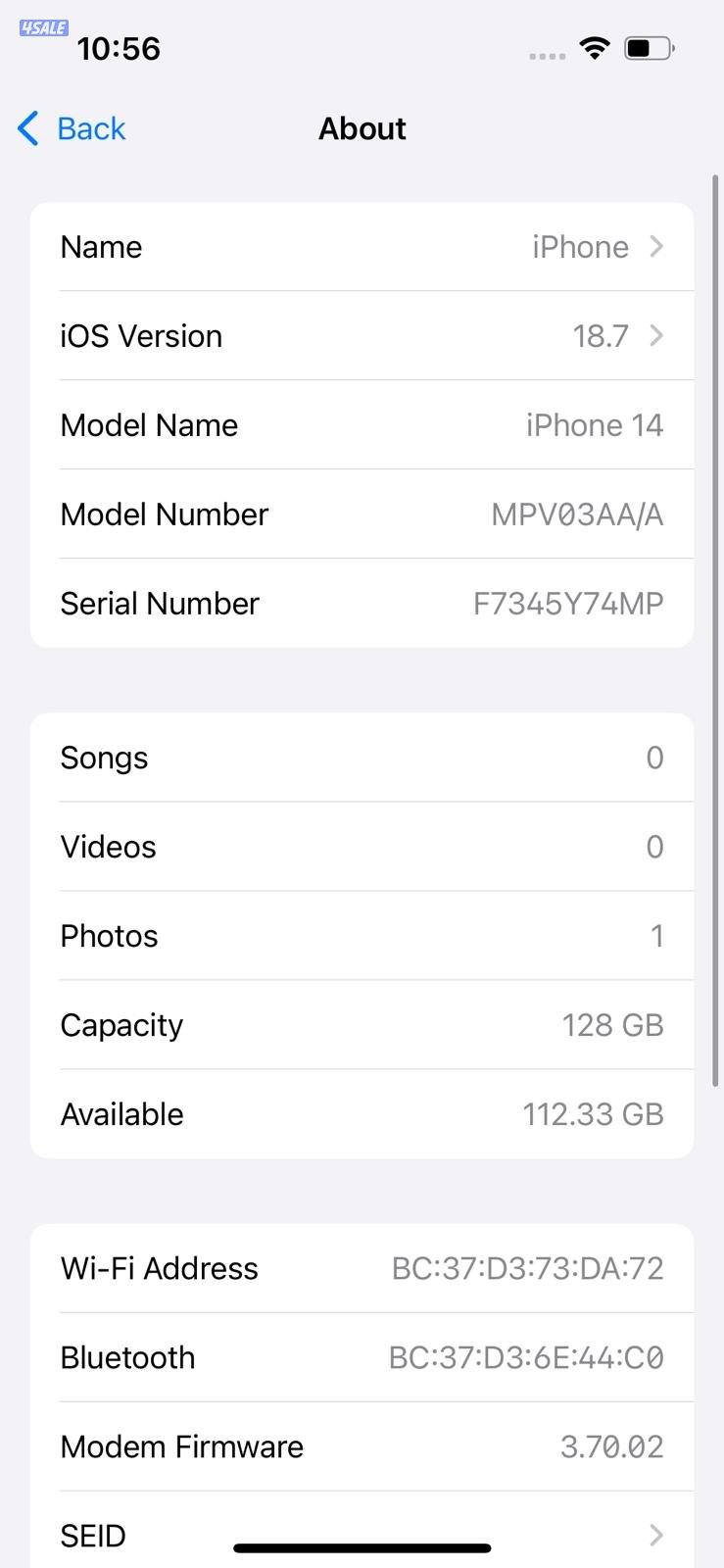Viewport: 724px width, 1568px height.
Task: Tap the 4SALE watermark badge
Action: pos(42,27)
